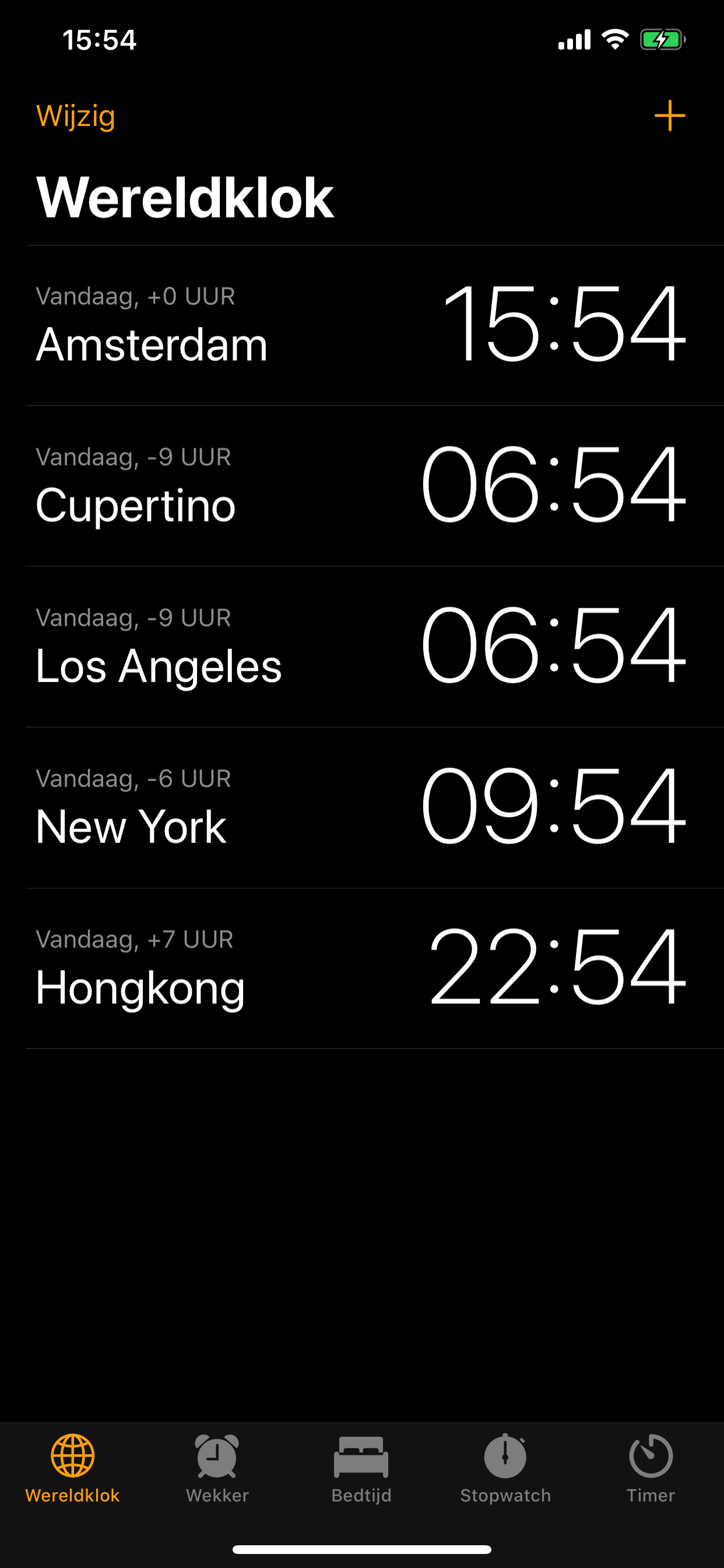The width and height of the screenshot is (724, 1568).
Task: Open the Bedtijd tab
Action: pos(361,1468)
